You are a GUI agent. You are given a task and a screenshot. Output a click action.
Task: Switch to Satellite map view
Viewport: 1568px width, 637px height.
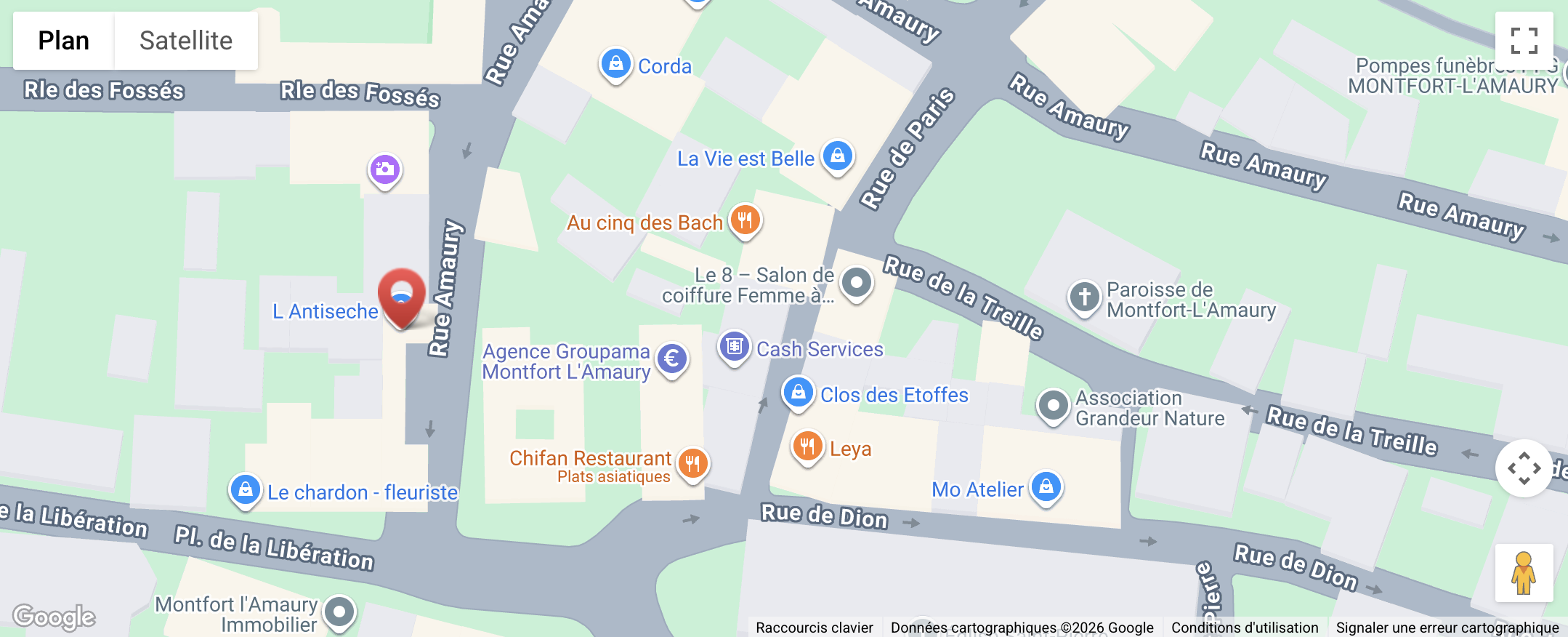tap(185, 41)
